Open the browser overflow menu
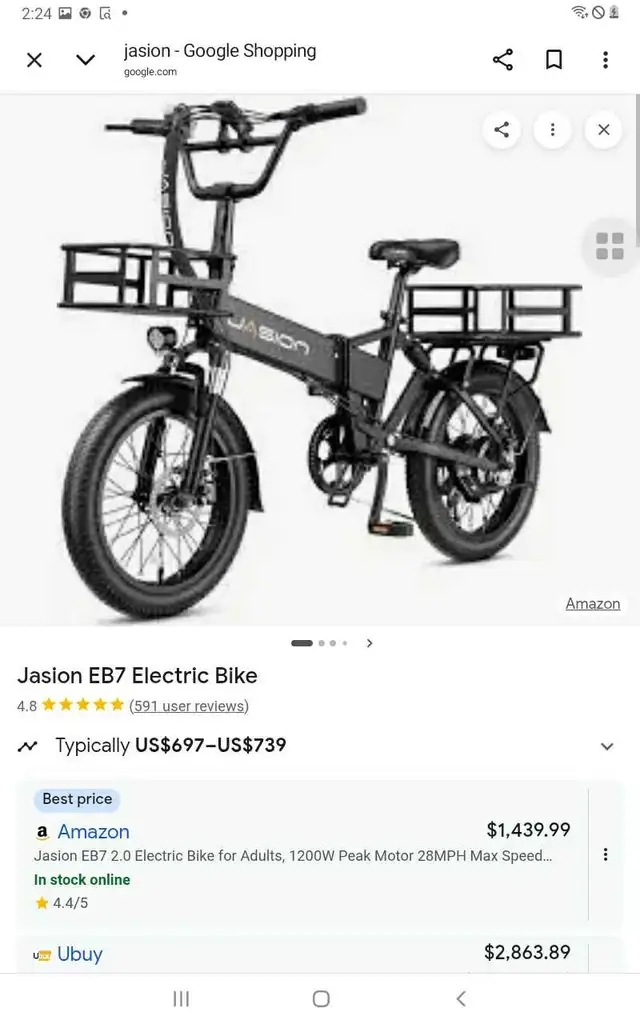The image size is (640, 1024). 605,60
